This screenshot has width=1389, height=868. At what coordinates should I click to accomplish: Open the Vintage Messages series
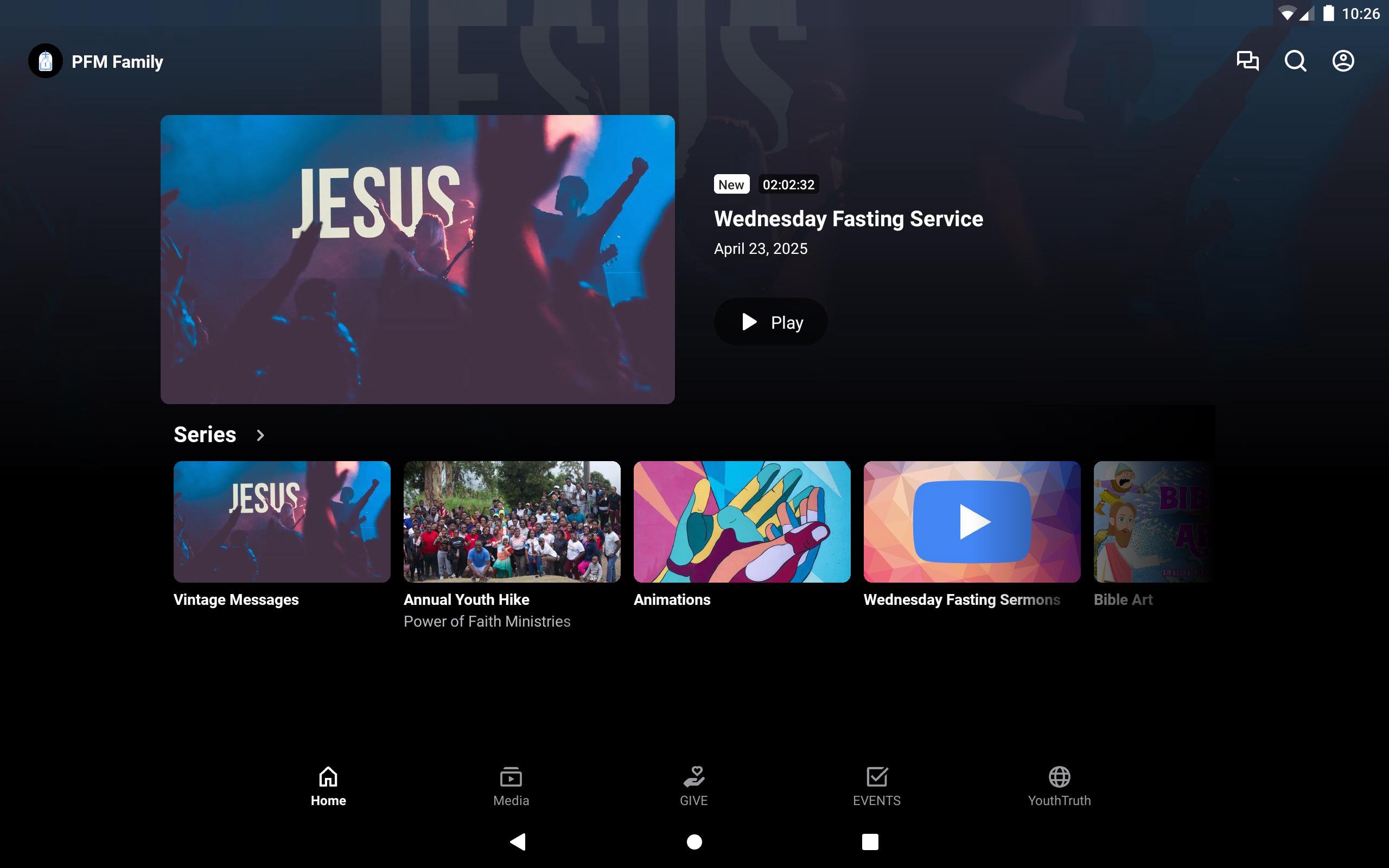(x=282, y=521)
